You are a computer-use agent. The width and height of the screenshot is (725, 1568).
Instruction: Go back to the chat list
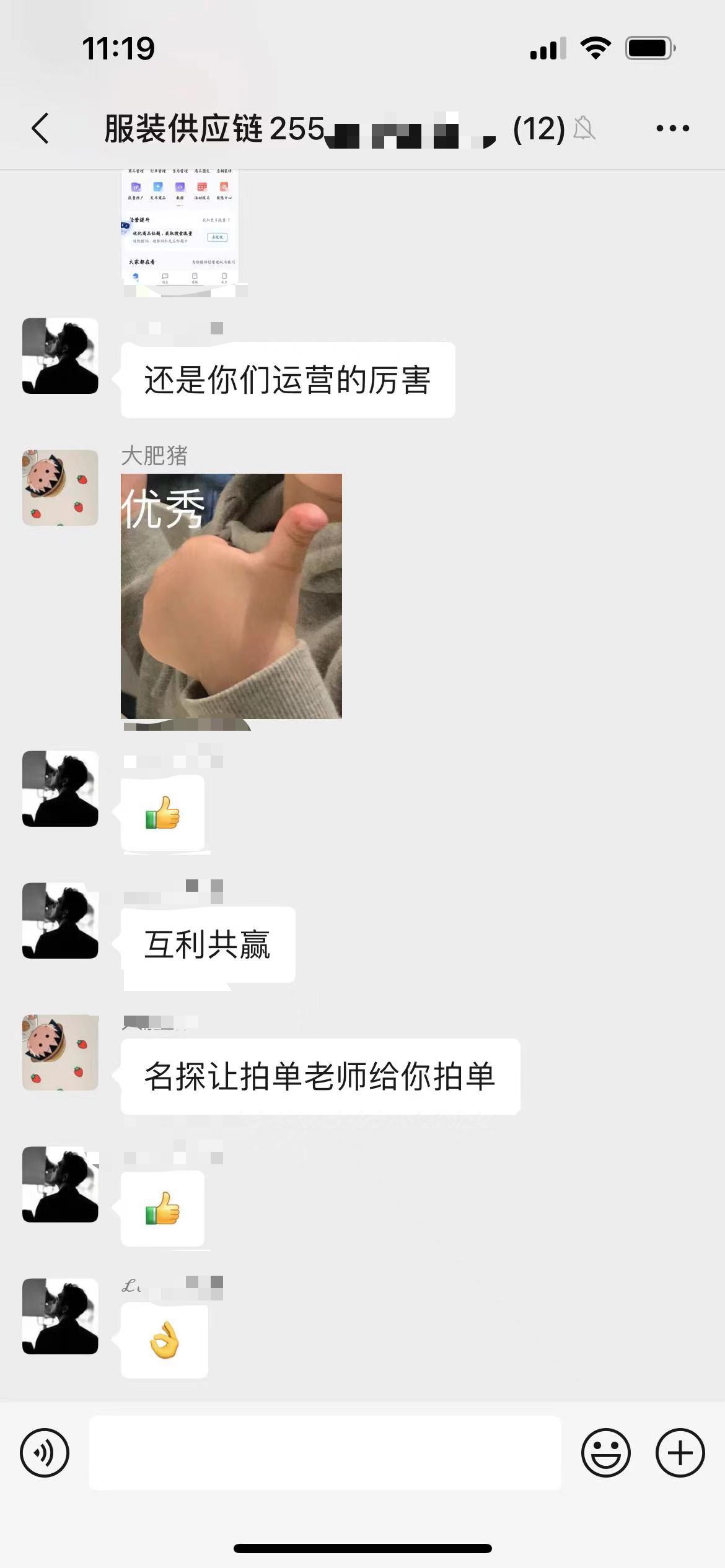point(41,129)
